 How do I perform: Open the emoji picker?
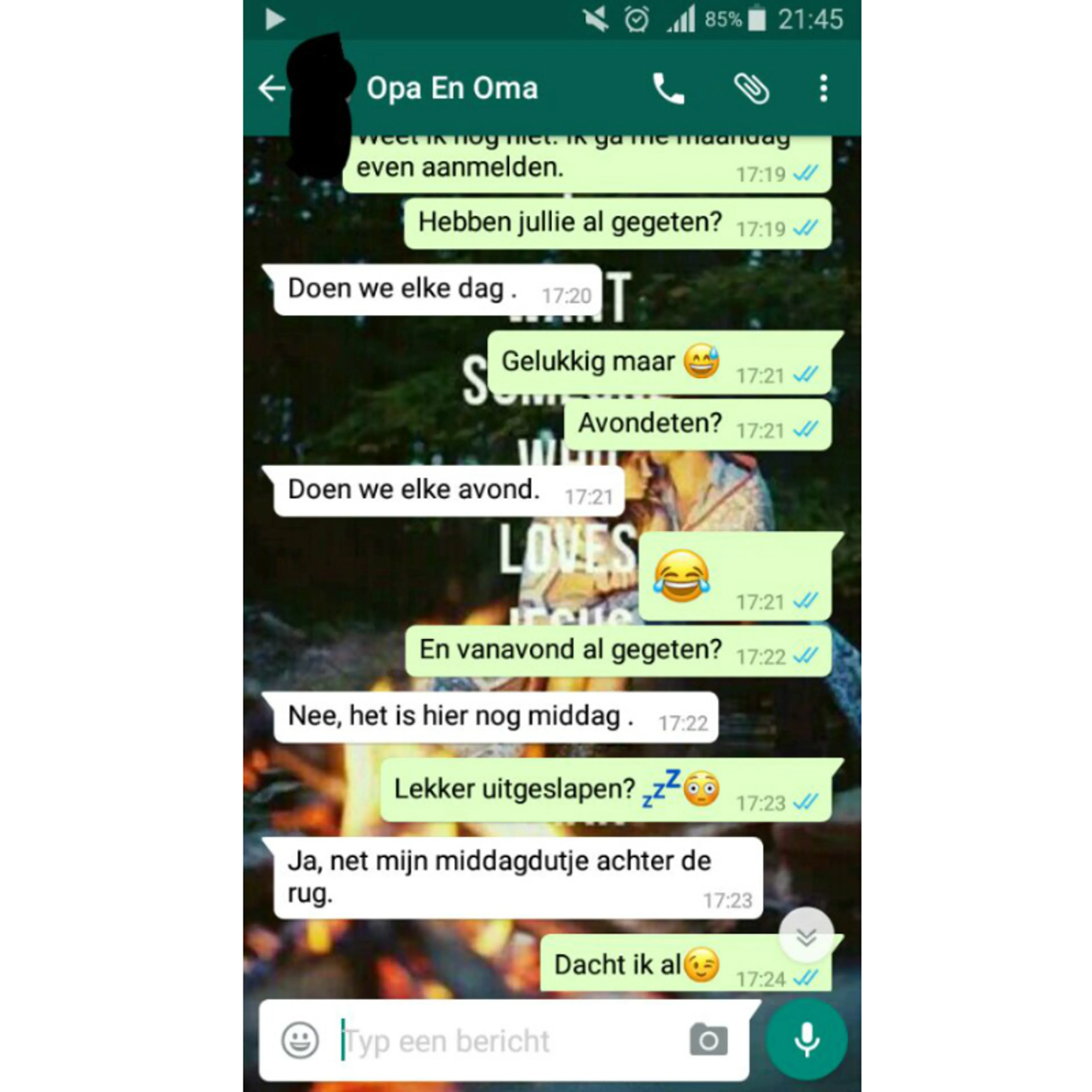(300, 1041)
